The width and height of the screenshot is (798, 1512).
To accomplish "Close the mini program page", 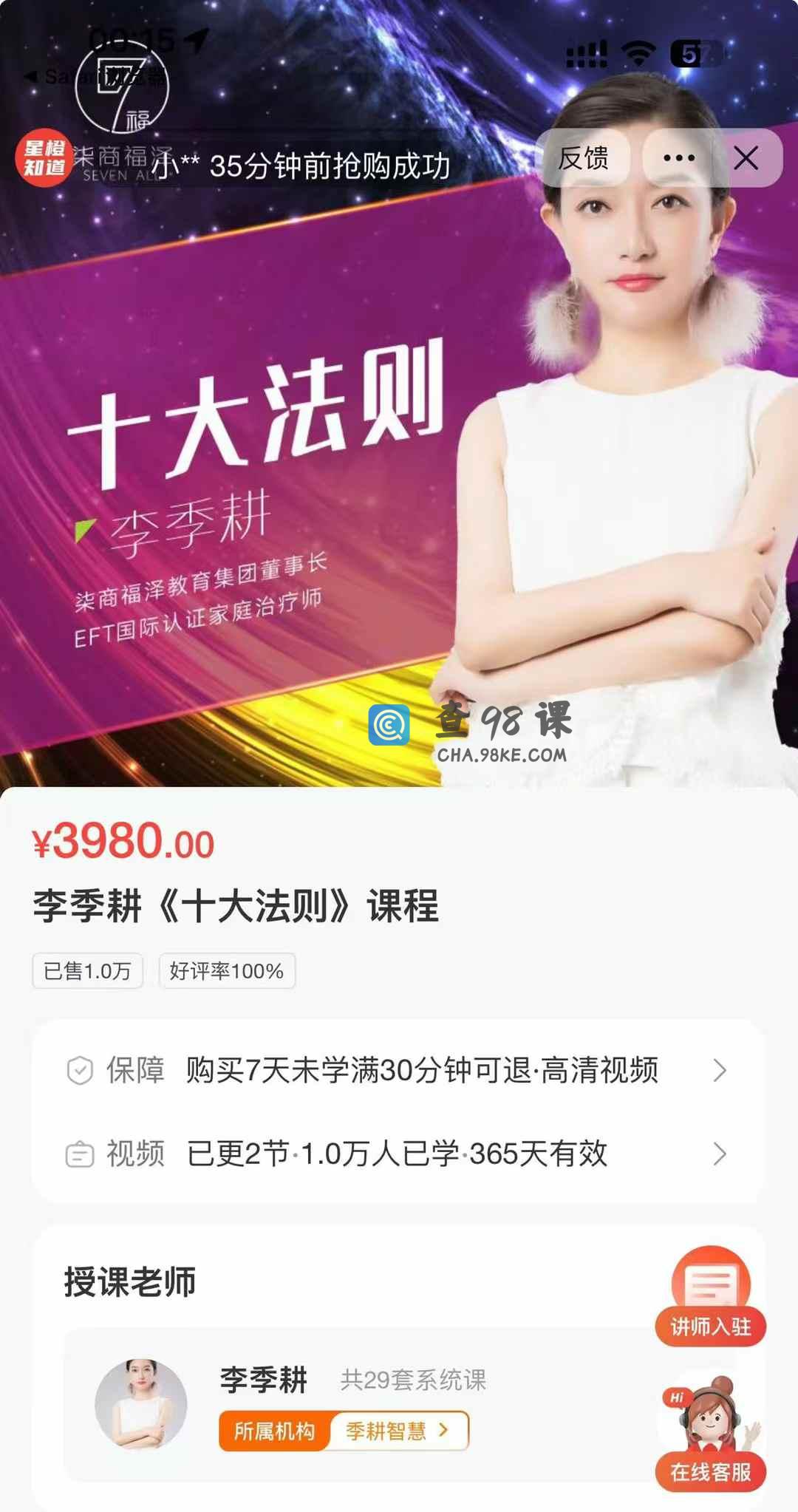I will 746,158.
